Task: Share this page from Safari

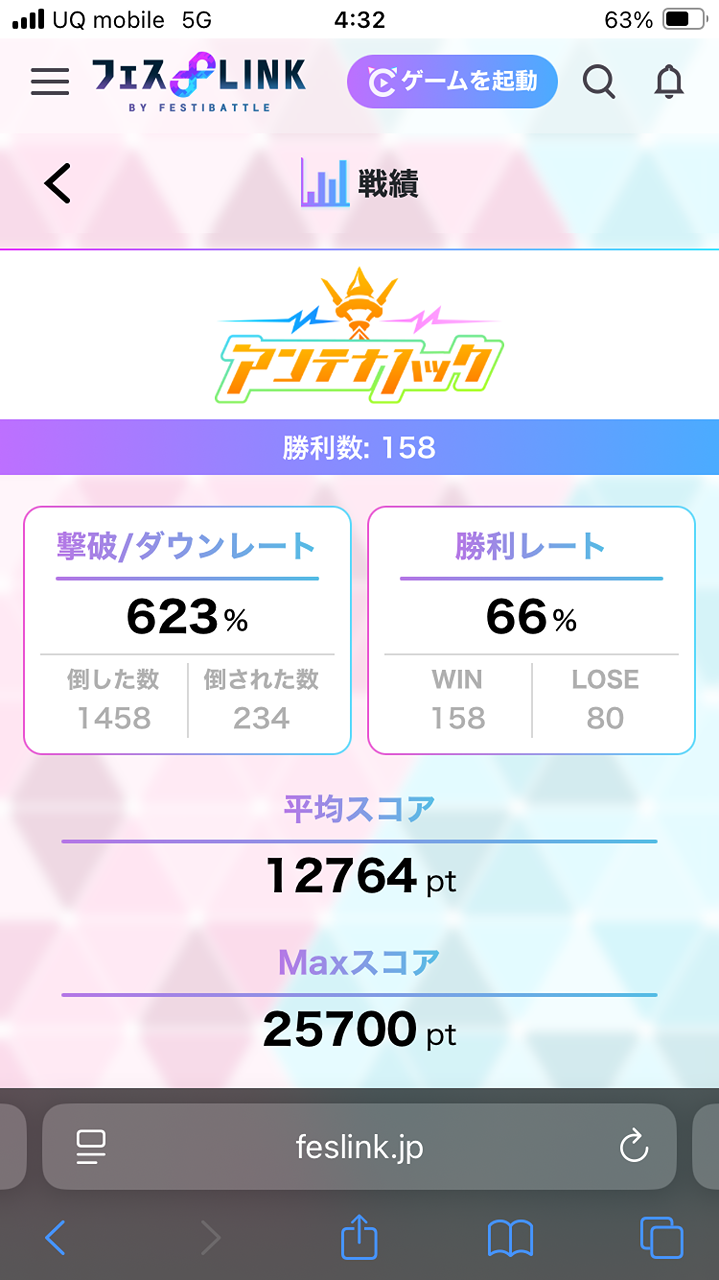Action: tap(359, 1239)
